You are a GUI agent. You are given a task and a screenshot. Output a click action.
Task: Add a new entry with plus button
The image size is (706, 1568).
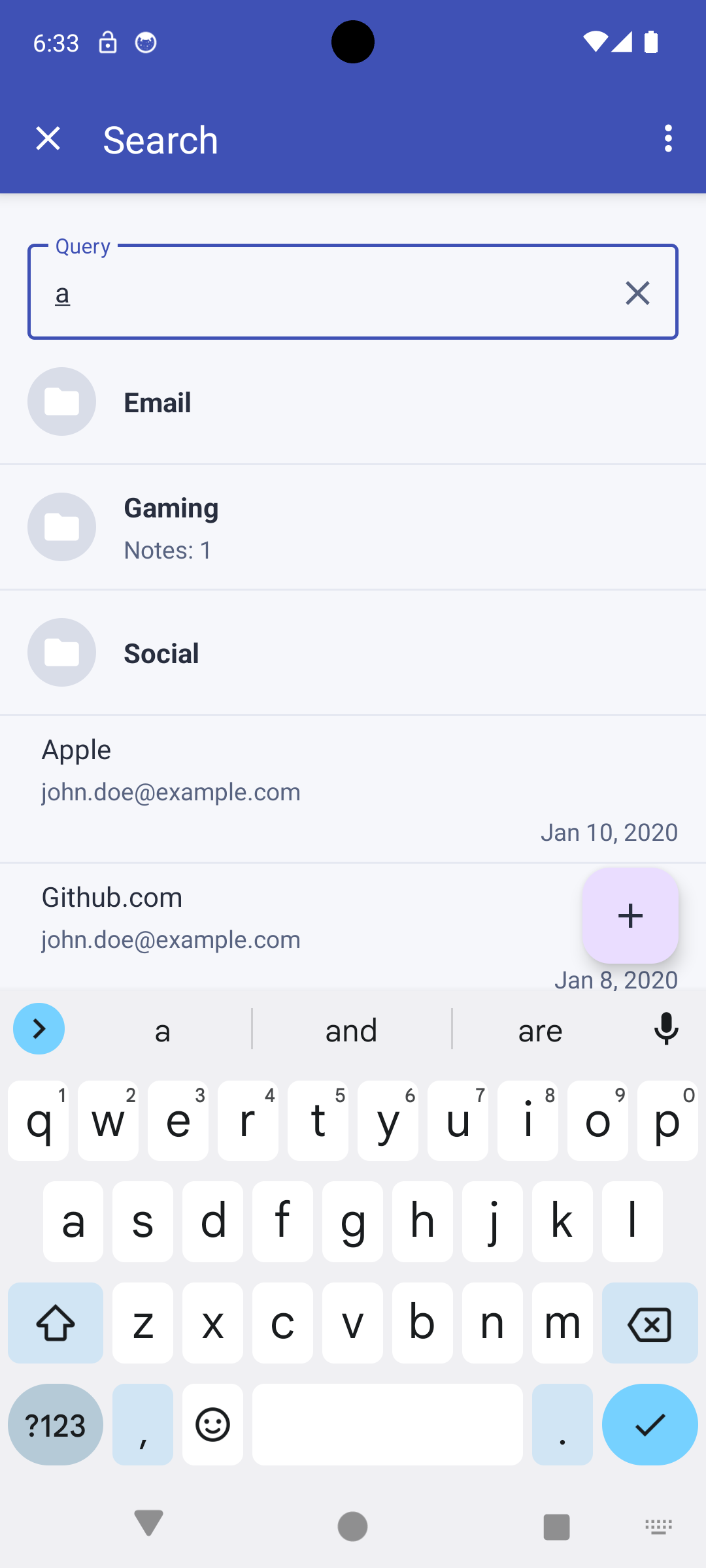coord(630,916)
